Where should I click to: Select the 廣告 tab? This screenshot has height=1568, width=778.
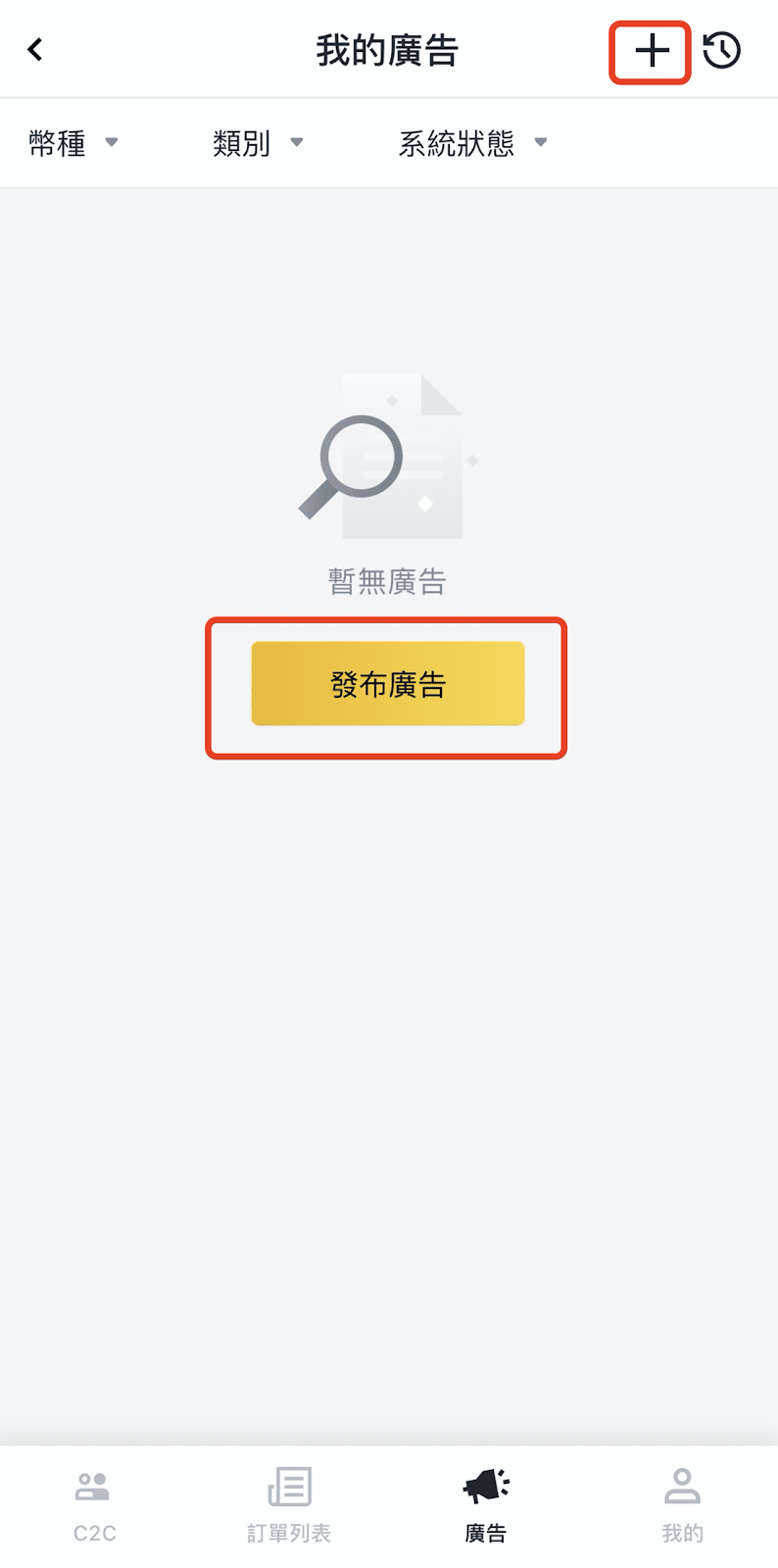pos(486,1506)
